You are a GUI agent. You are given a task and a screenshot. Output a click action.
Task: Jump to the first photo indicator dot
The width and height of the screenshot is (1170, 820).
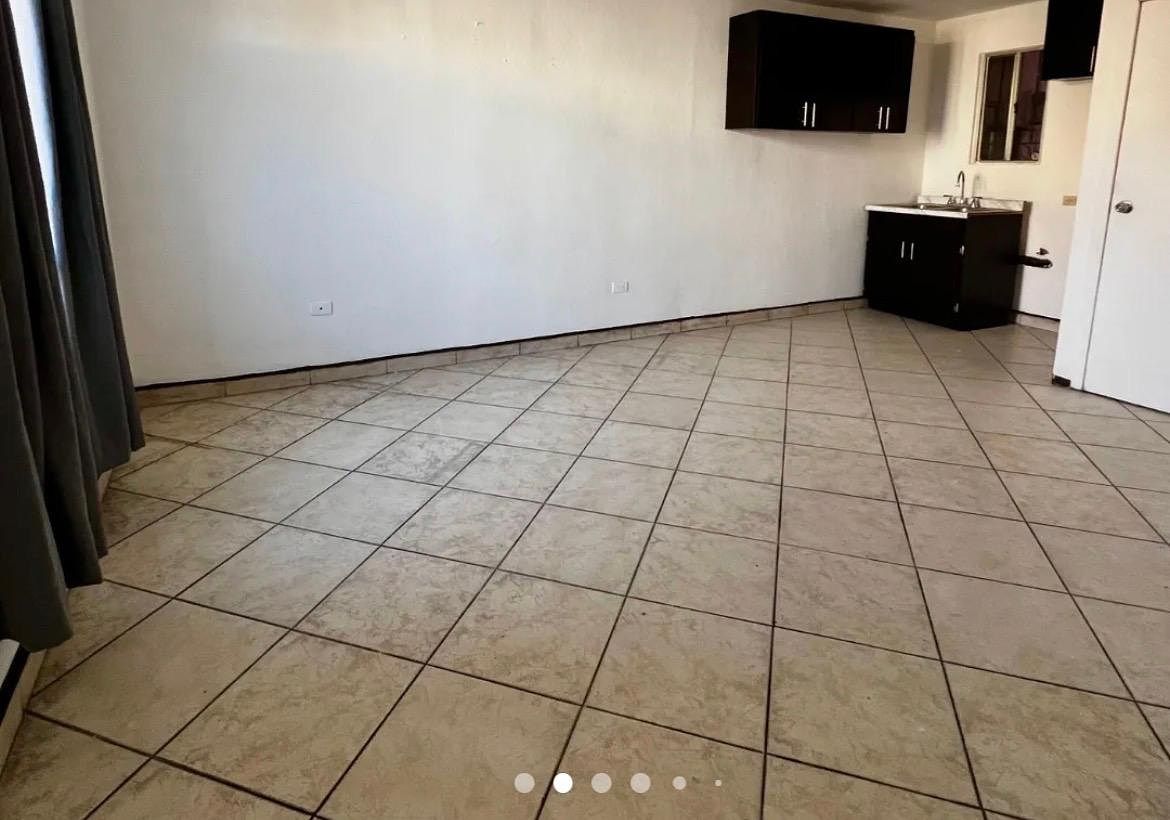tap(524, 783)
